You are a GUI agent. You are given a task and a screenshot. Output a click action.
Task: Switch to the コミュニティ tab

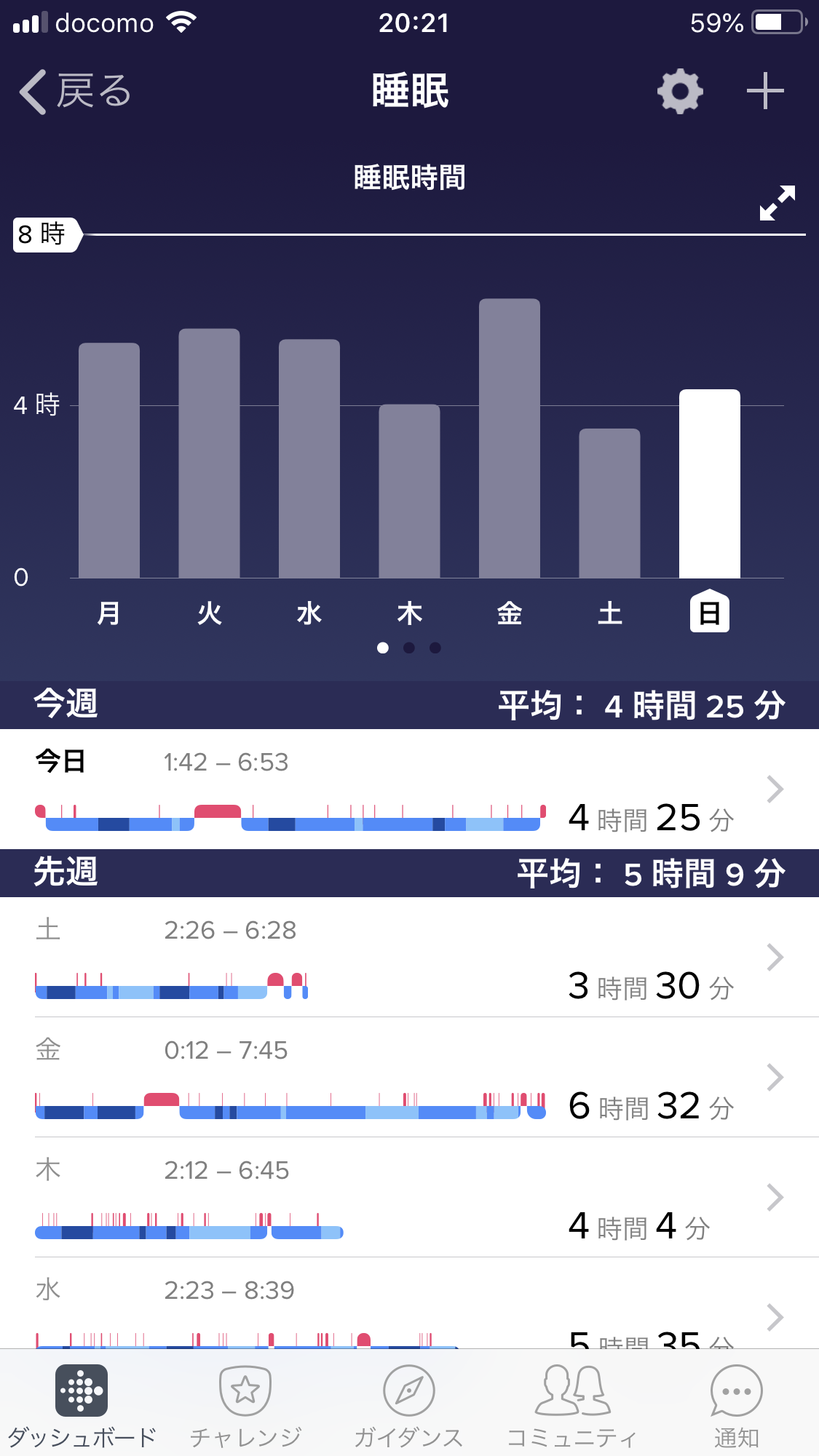[x=572, y=1404]
